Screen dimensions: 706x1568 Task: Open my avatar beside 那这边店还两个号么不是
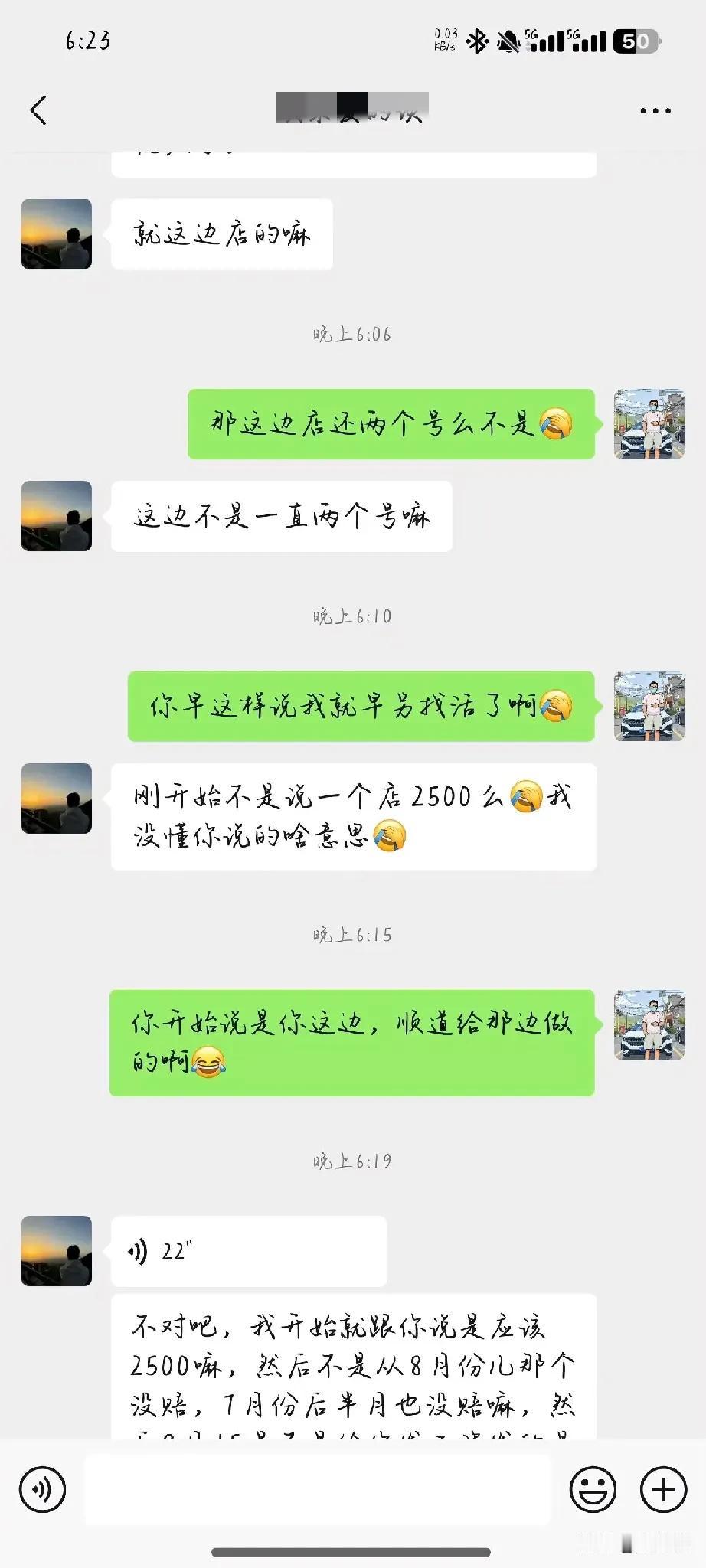click(x=649, y=424)
